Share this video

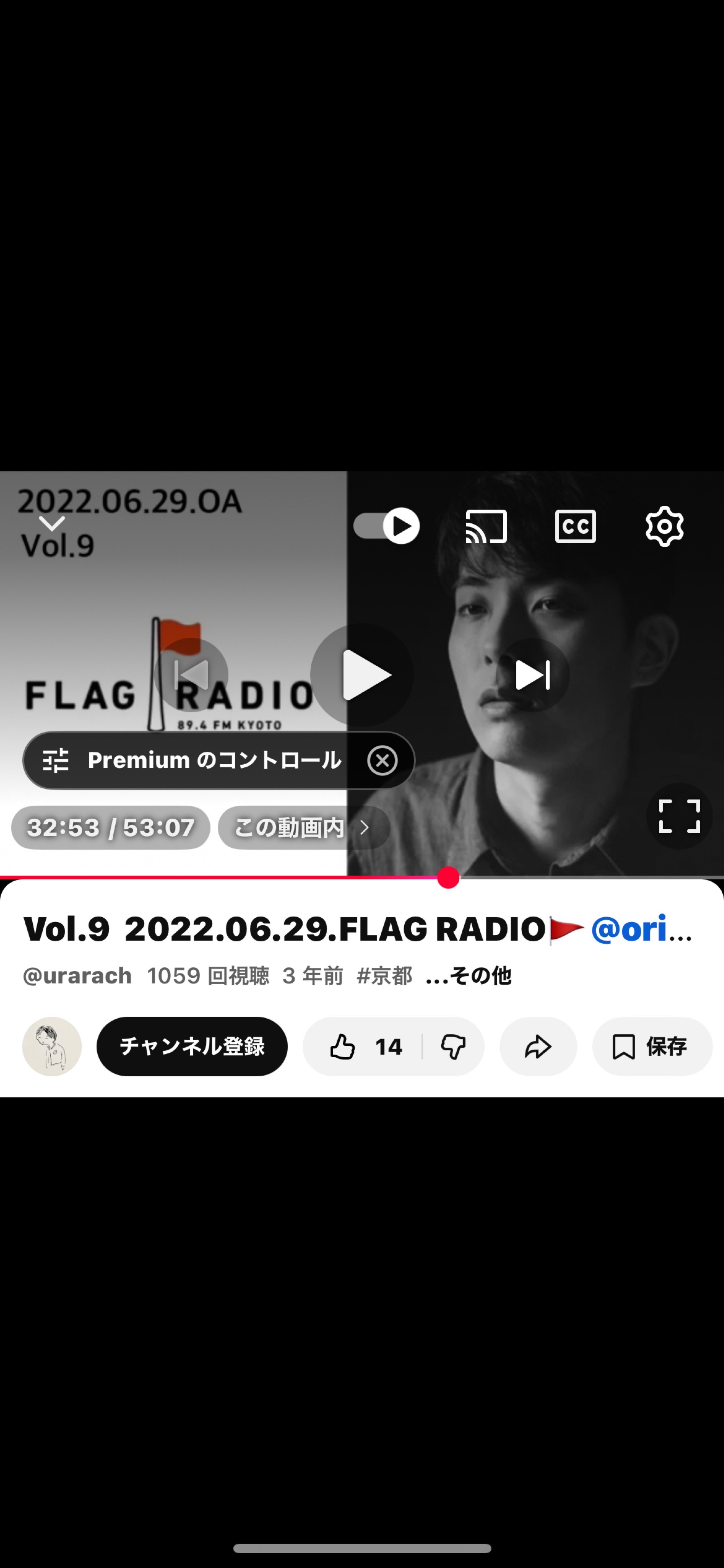coord(538,1047)
